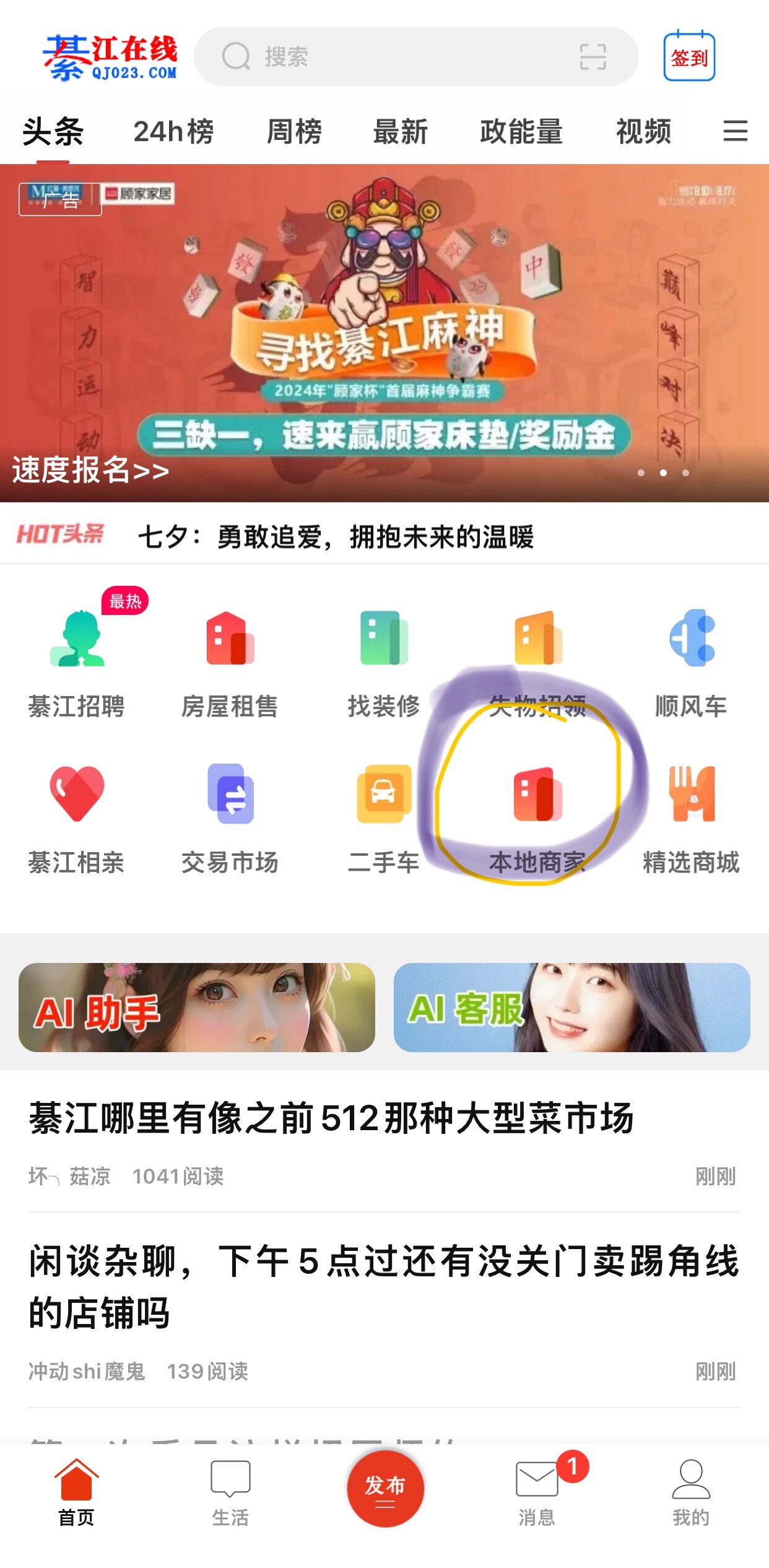This screenshot has width=769, height=1568.
Task: Open the 寻找綦江麻神 banner
Action: point(384,333)
